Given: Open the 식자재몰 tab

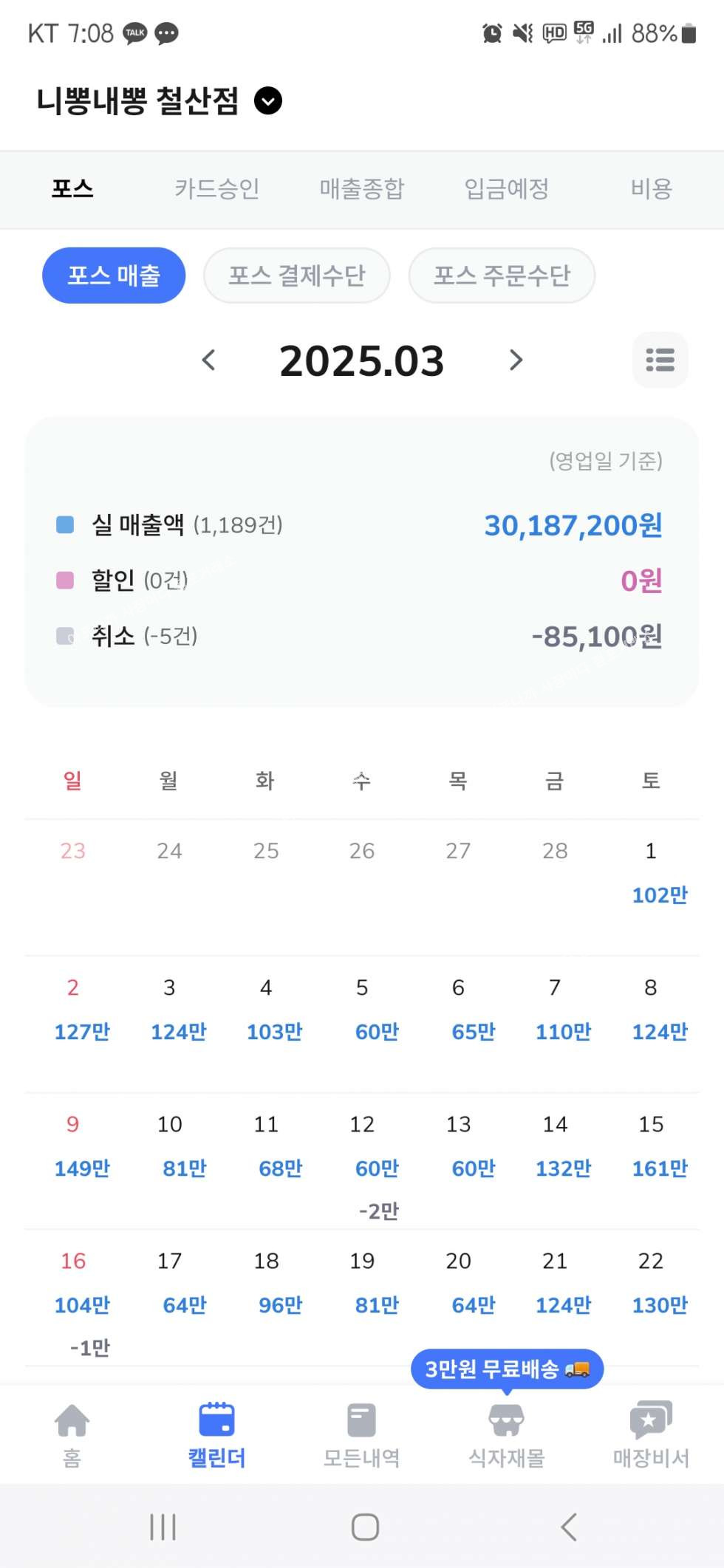Looking at the screenshot, I should coord(506,1434).
